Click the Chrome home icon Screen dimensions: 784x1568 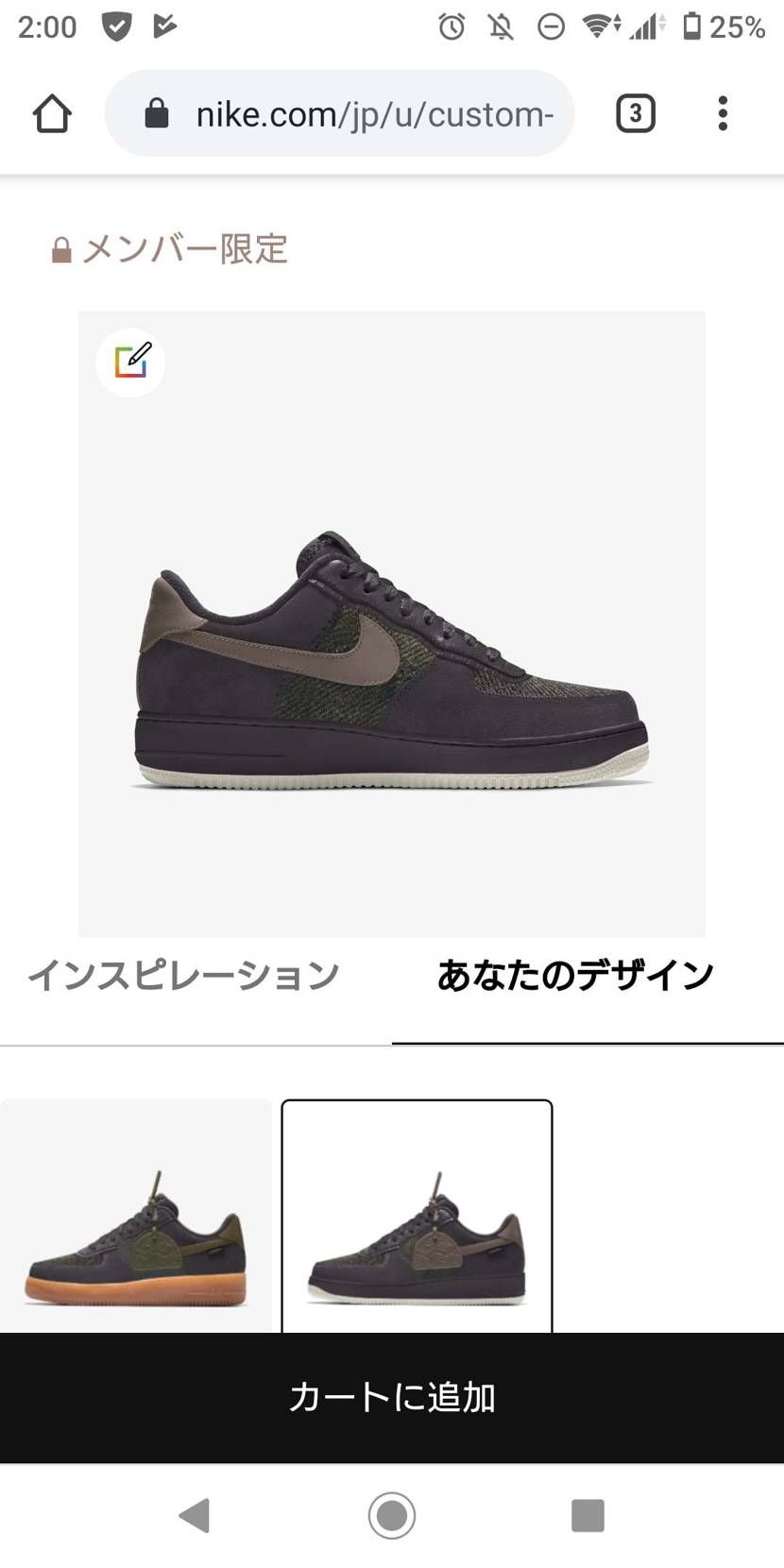[52, 113]
